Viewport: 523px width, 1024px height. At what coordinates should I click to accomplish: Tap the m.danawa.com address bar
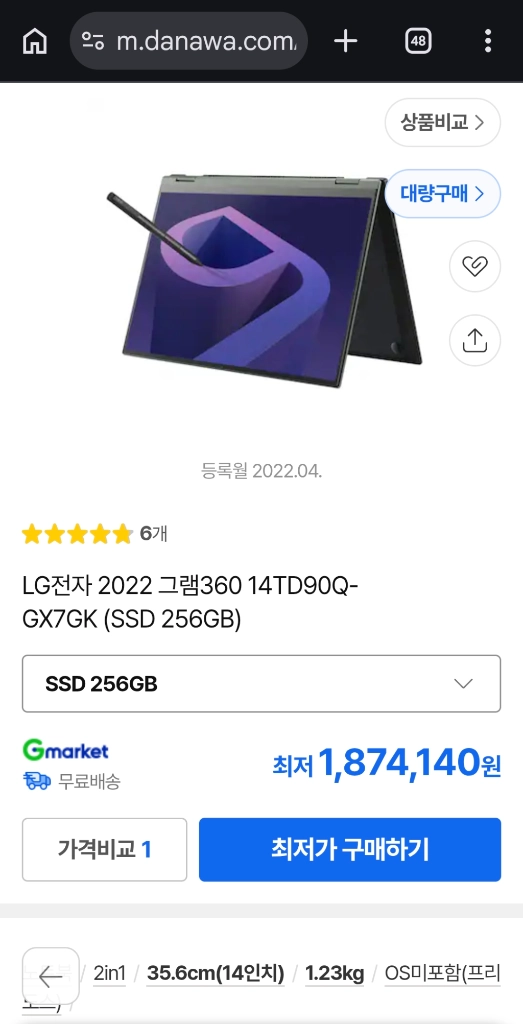click(189, 41)
